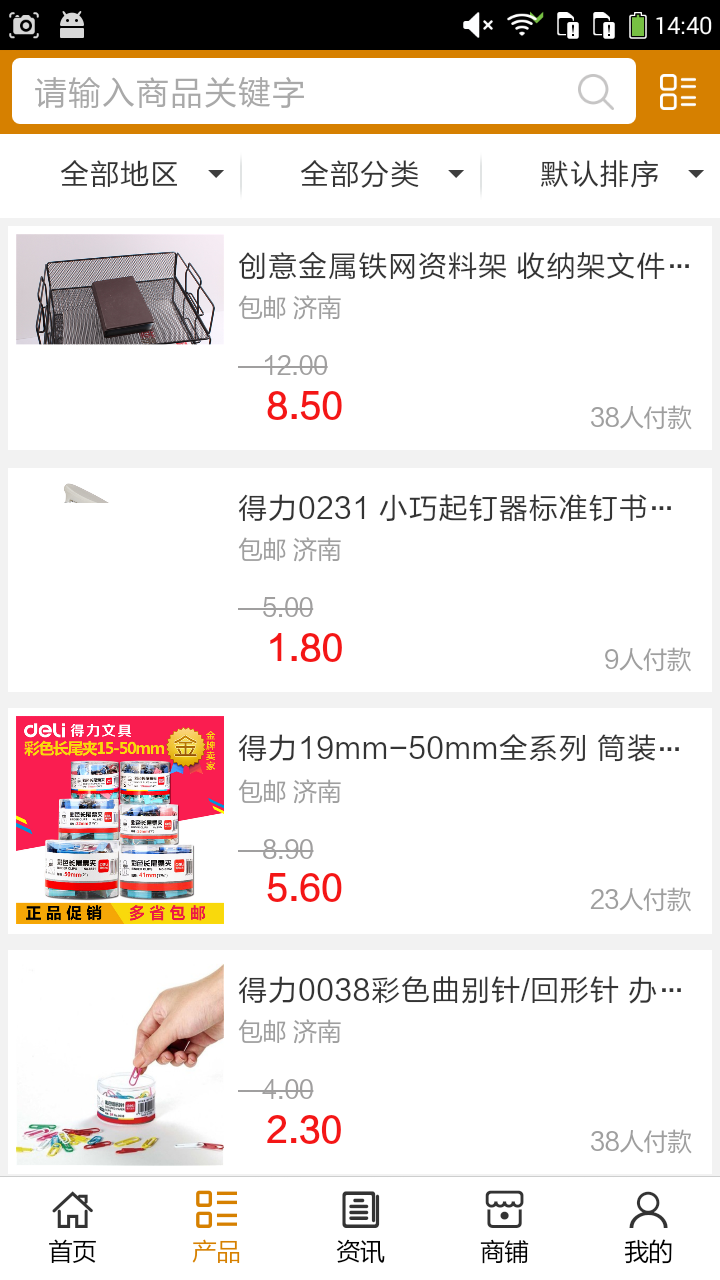View the 得力0231 小巧起钉器 product
Viewport: 720px width, 1280px height.
click(x=360, y=580)
